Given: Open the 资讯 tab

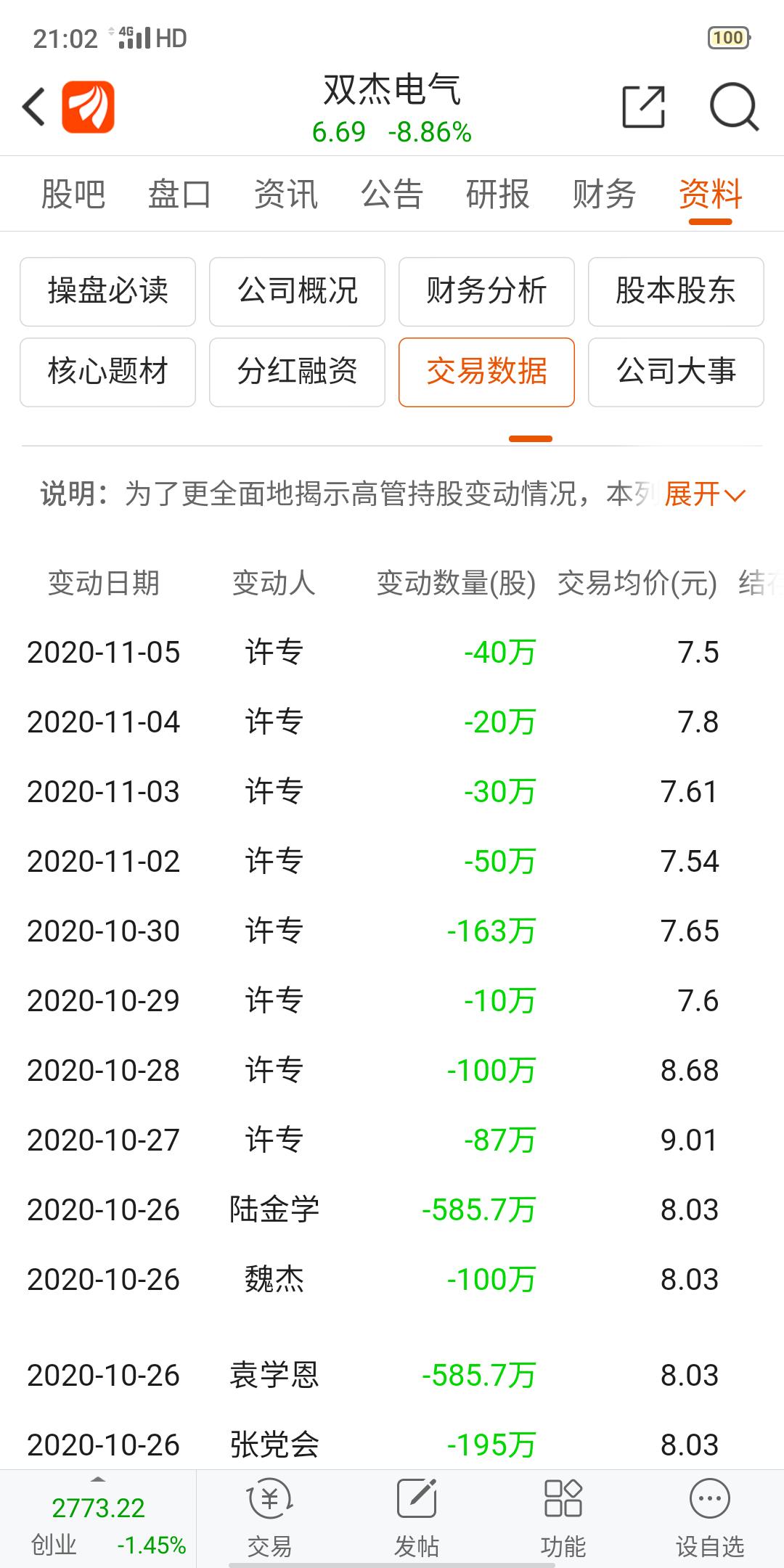Looking at the screenshot, I should pyautogui.click(x=286, y=195).
